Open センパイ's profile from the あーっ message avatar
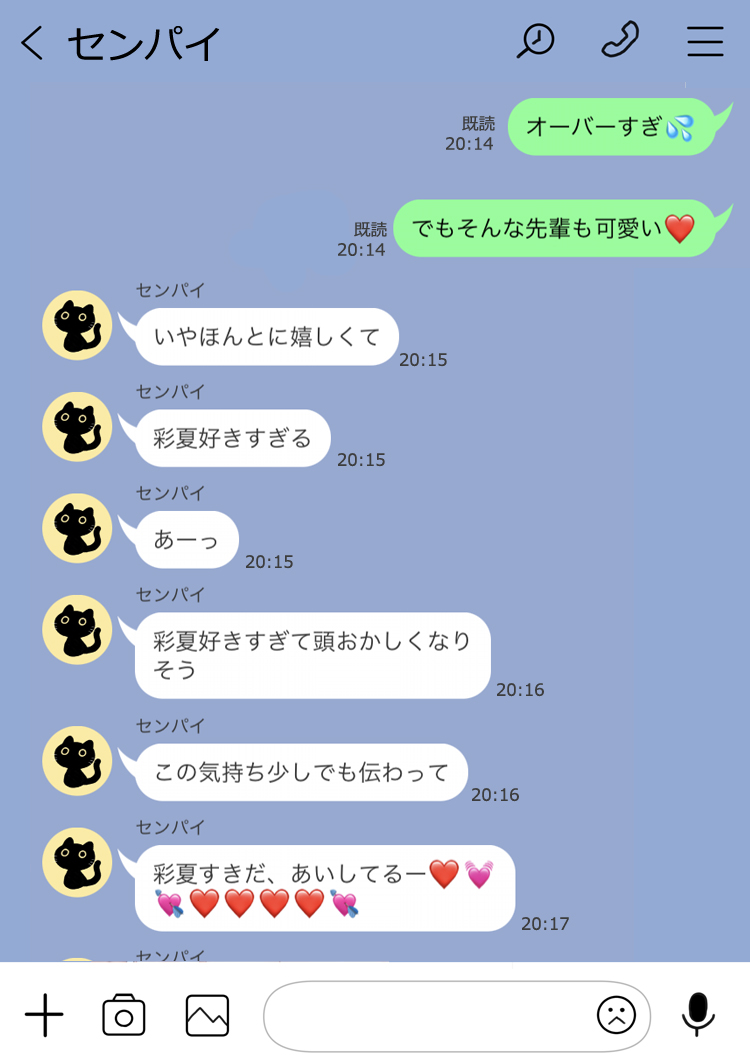 (x=77, y=528)
